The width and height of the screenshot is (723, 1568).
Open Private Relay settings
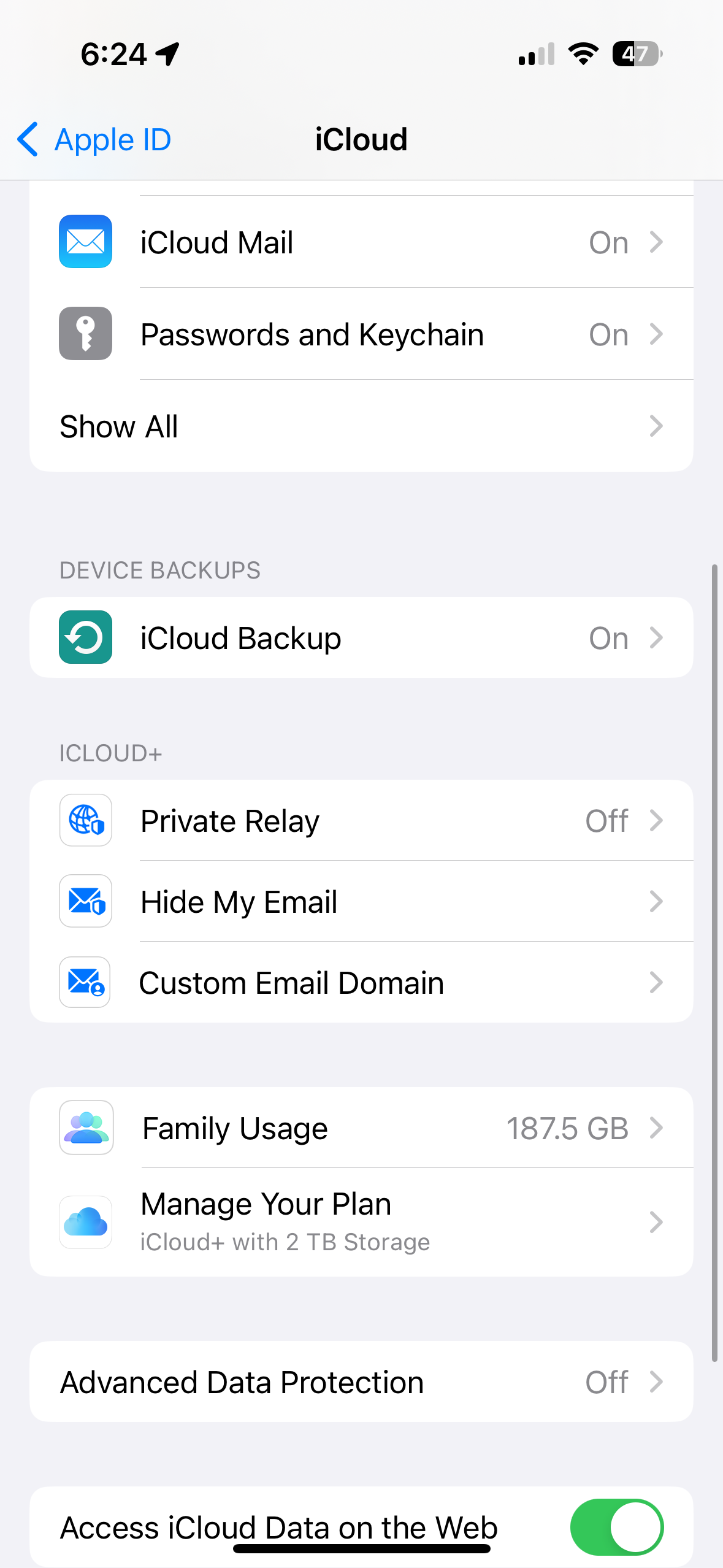tap(361, 821)
